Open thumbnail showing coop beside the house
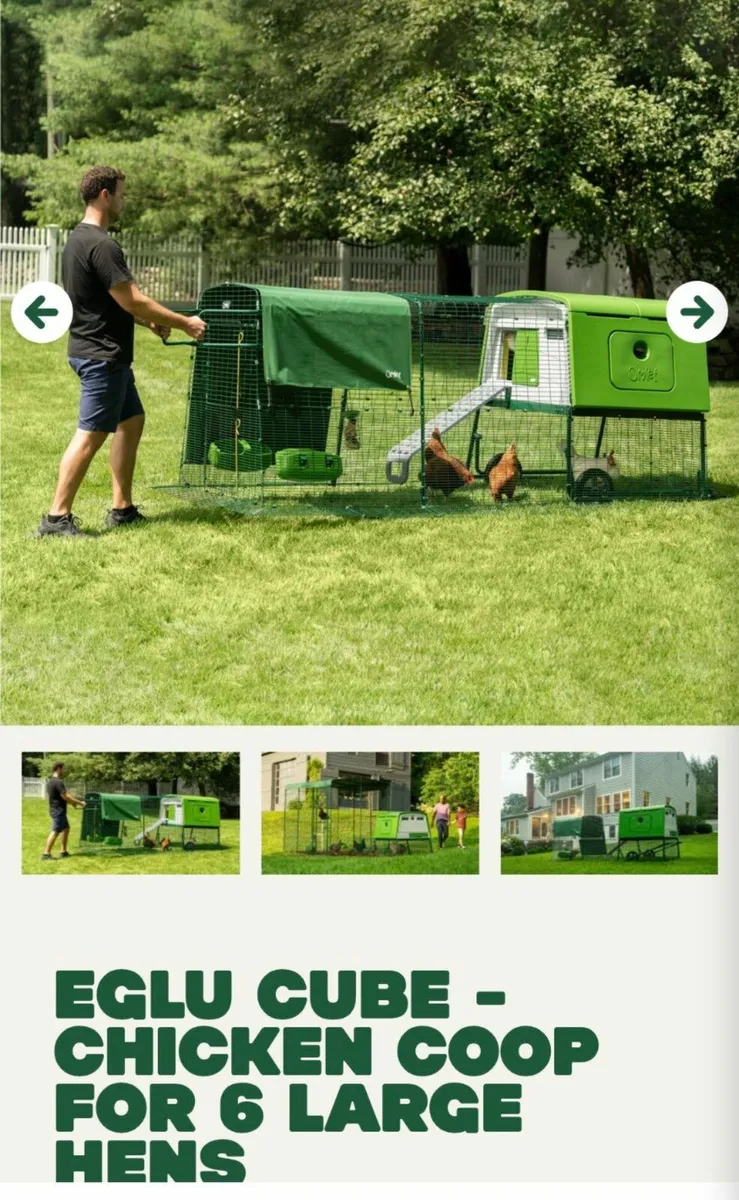Screen dimensions: 739x1200 coord(609,812)
